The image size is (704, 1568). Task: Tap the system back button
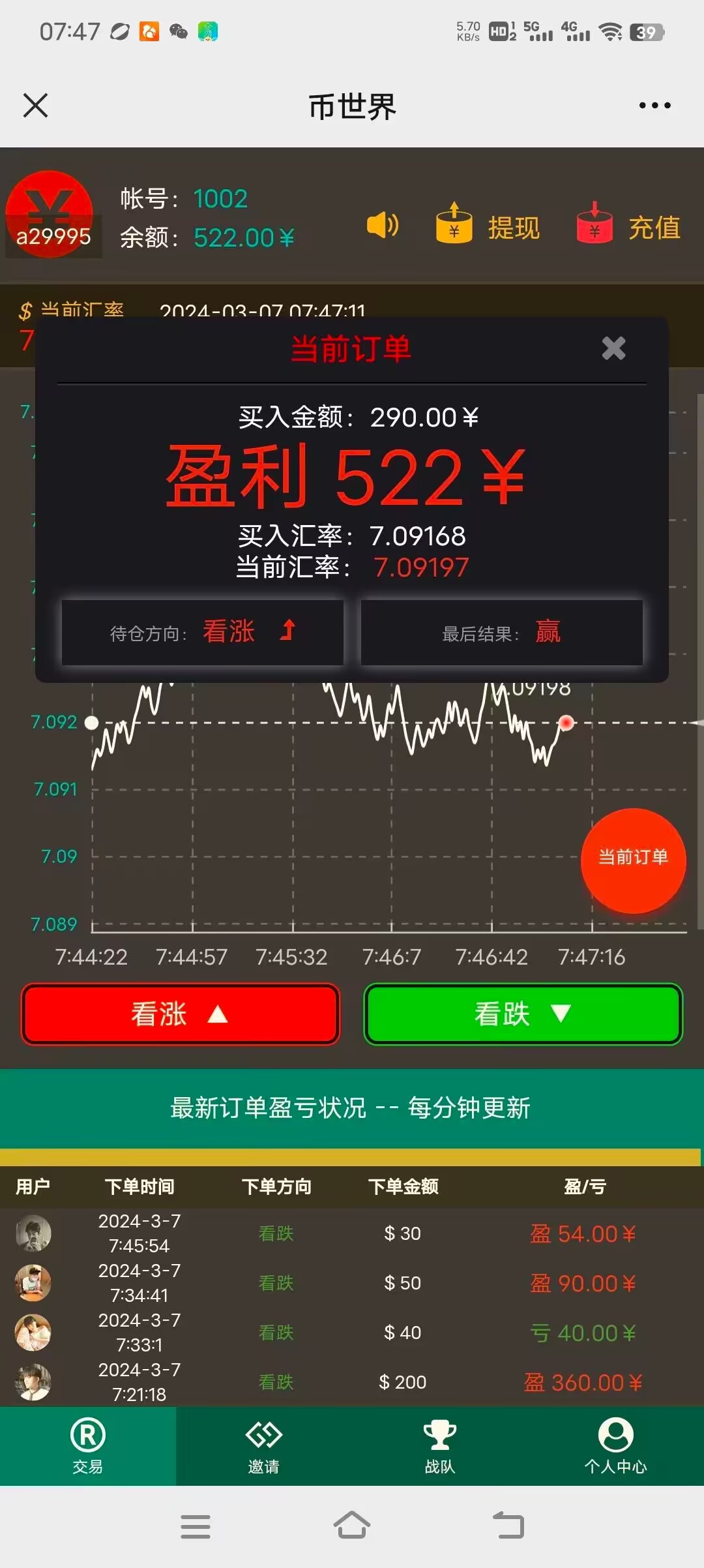508,1526
